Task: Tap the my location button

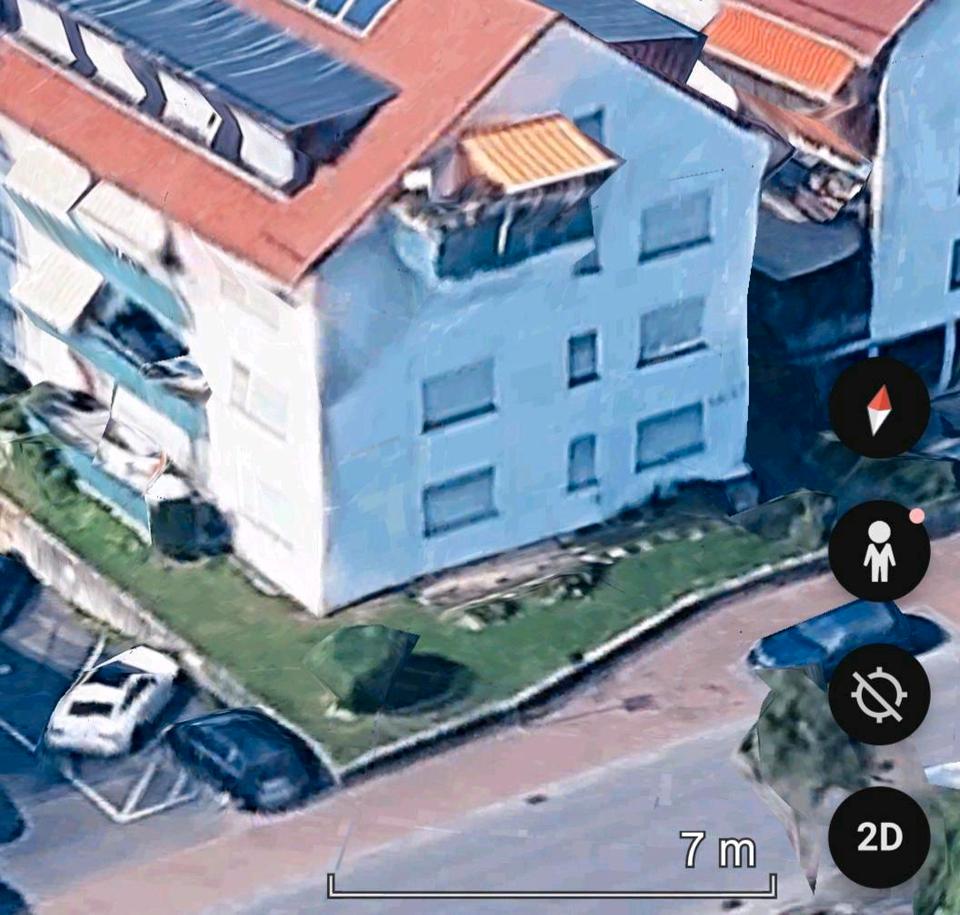Action: 879,694
